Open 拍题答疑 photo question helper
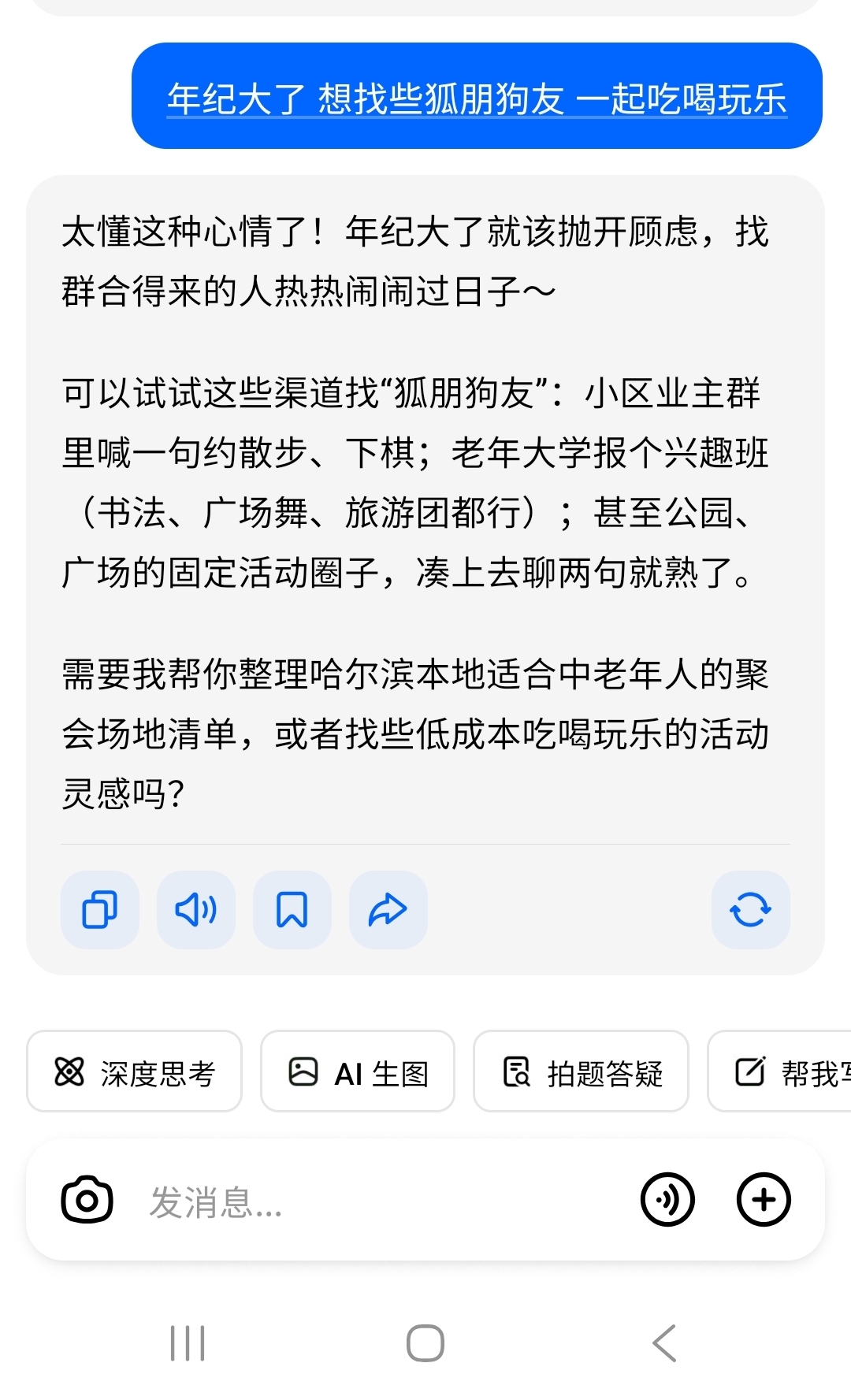The height and width of the screenshot is (1400, 851). coord(581,1072)
